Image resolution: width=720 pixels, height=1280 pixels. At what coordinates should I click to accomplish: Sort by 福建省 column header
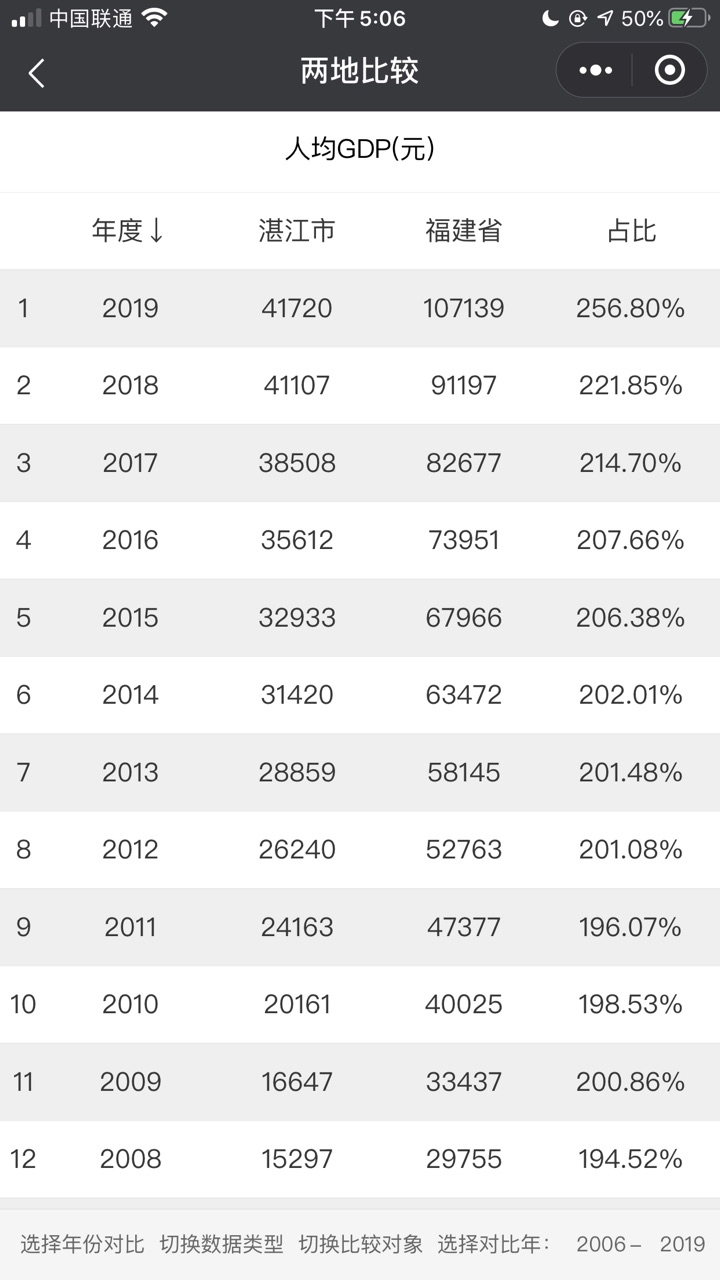click(x=463, y=231)
